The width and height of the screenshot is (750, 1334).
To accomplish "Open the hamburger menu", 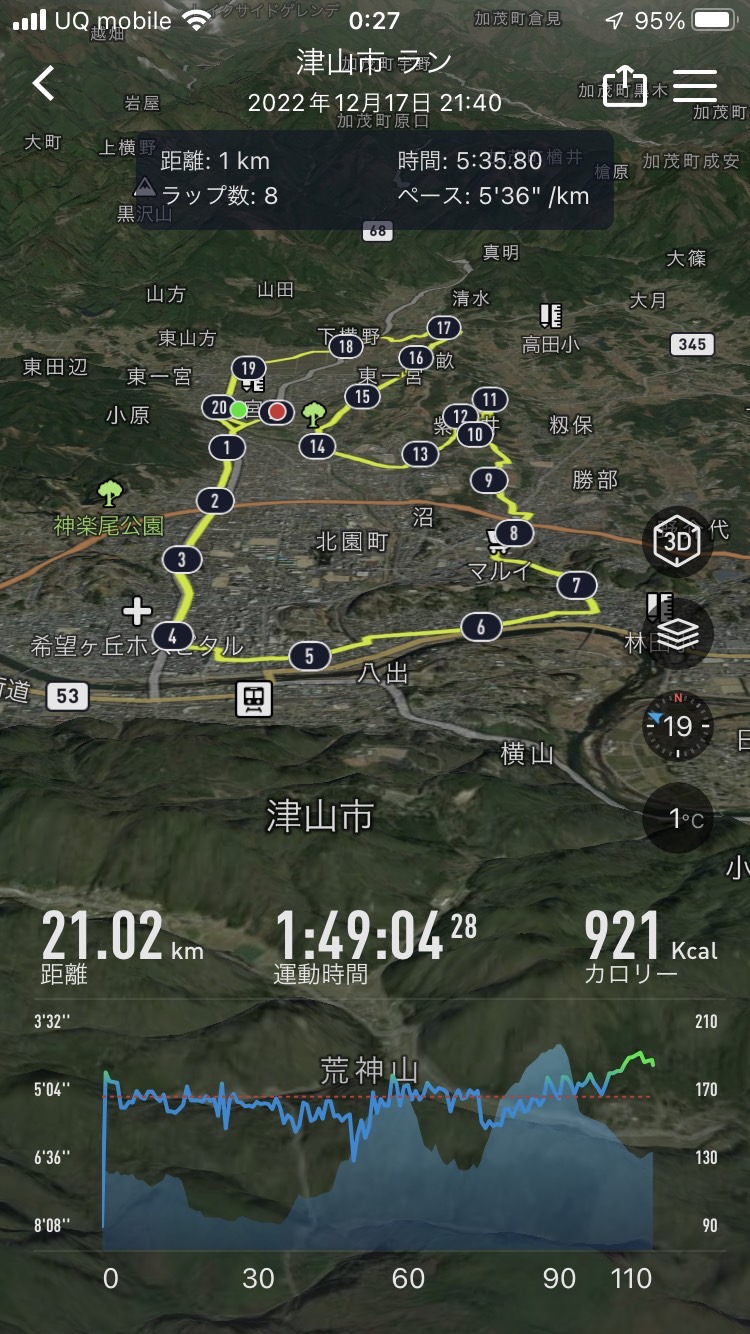I will pyautogui.click(x=695, y=85).
